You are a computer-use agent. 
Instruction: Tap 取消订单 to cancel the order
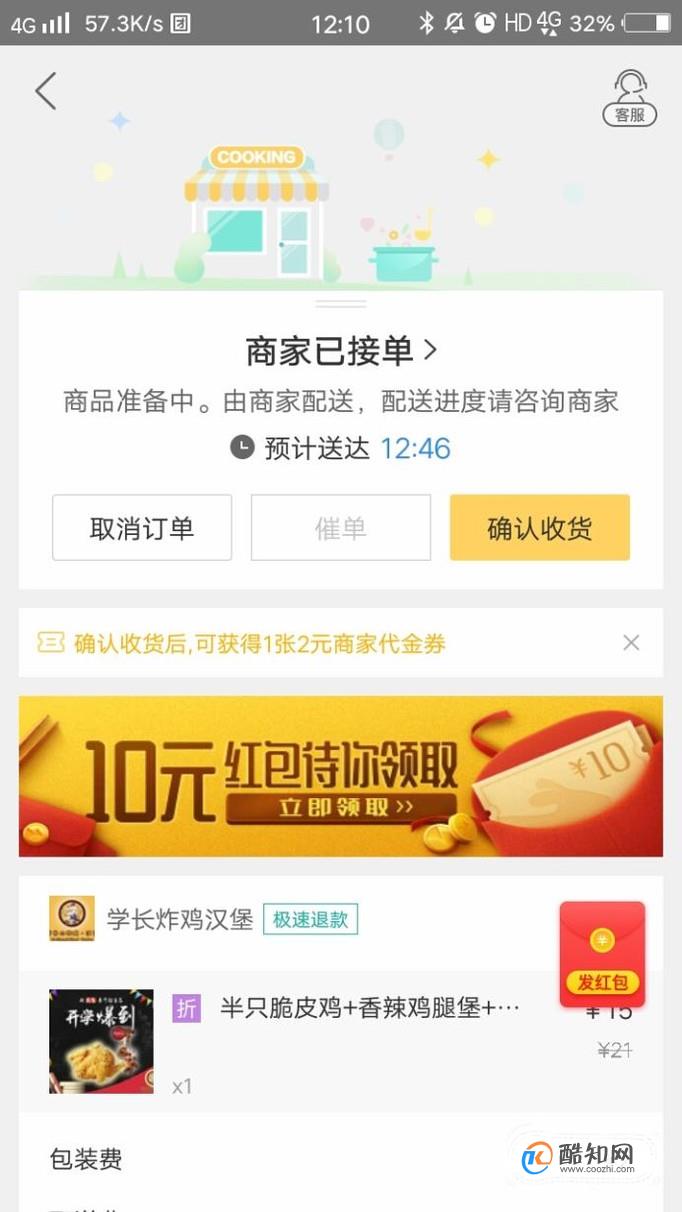tap(142, 528)
